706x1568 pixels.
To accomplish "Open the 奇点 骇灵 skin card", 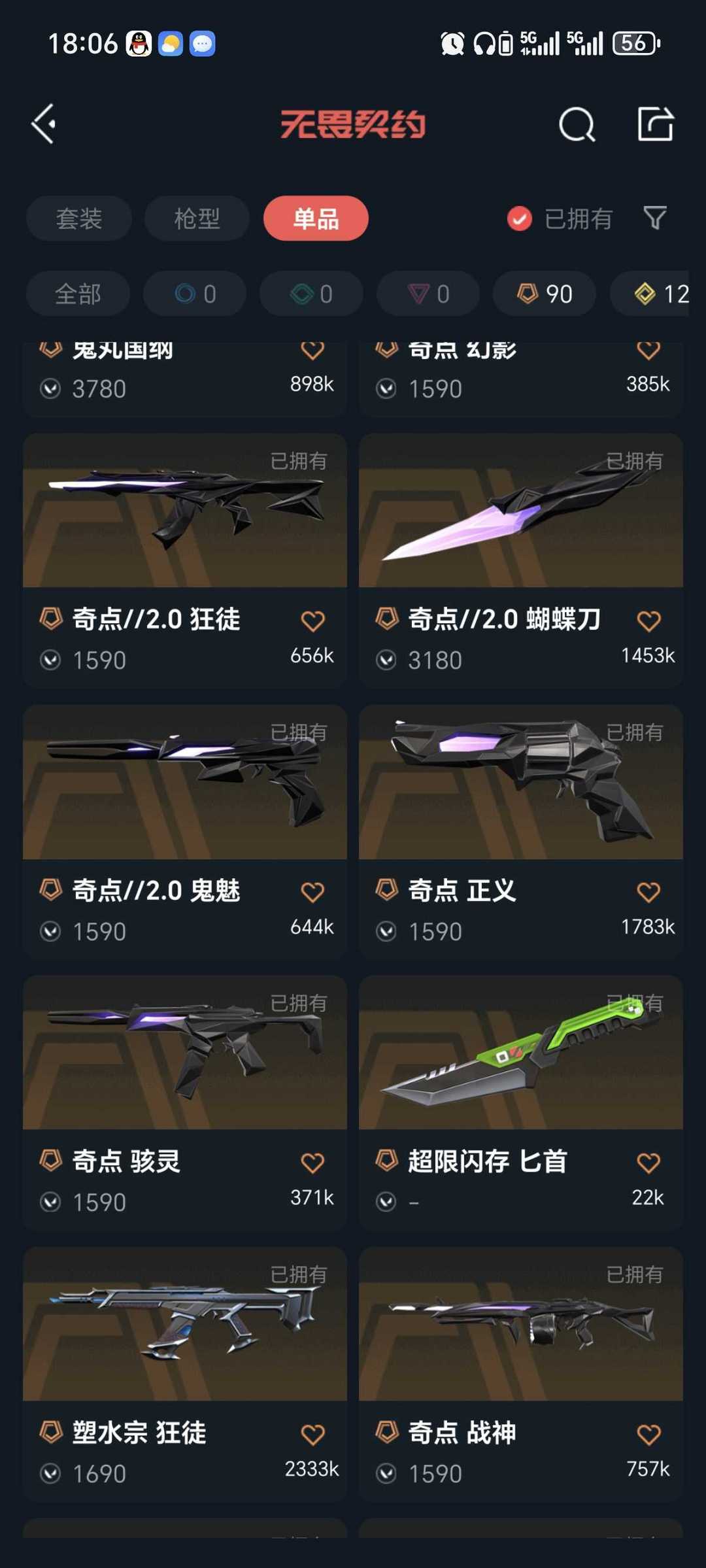I will tap(185, 1102).
